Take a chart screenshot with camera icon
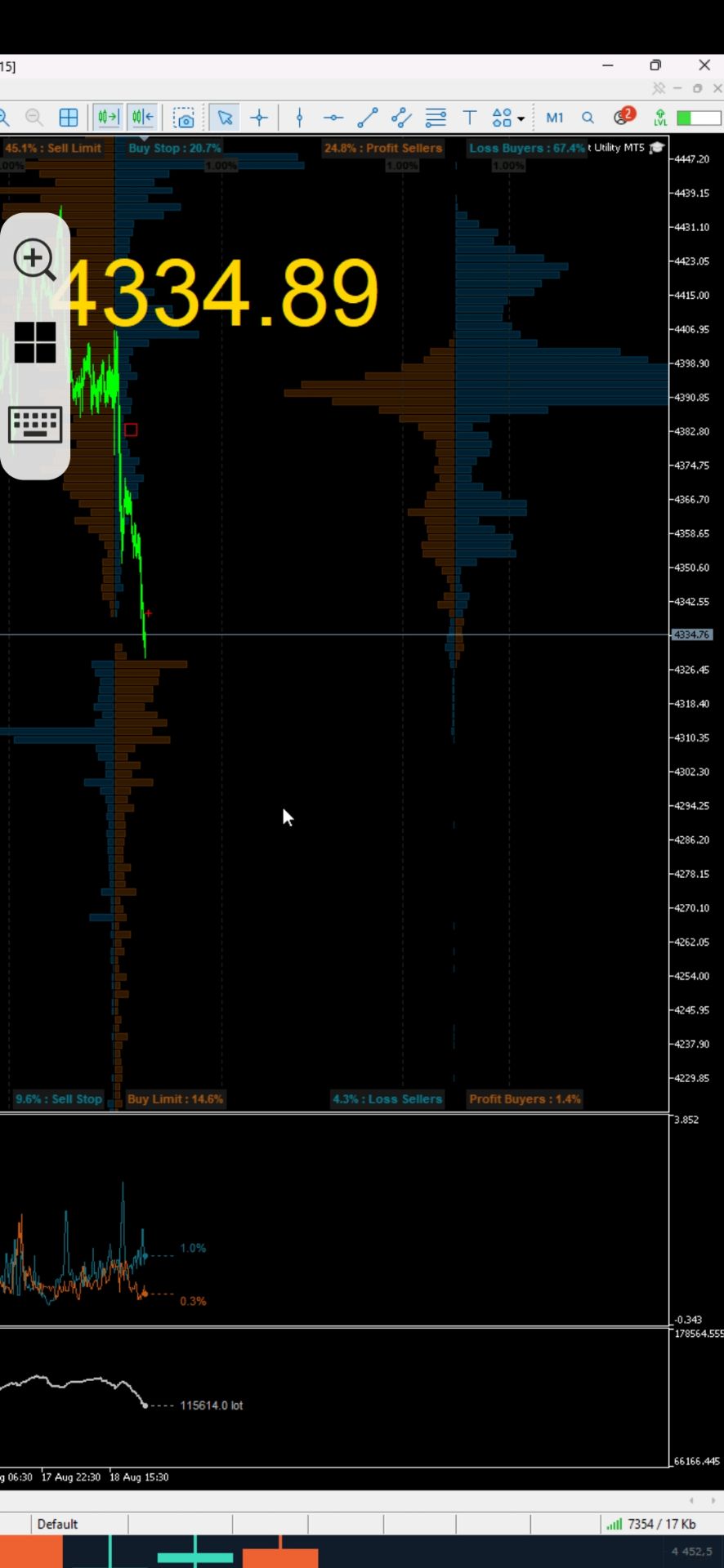Screen dimensions: 724x1568 pyautogui.click(x=184, y=118)
